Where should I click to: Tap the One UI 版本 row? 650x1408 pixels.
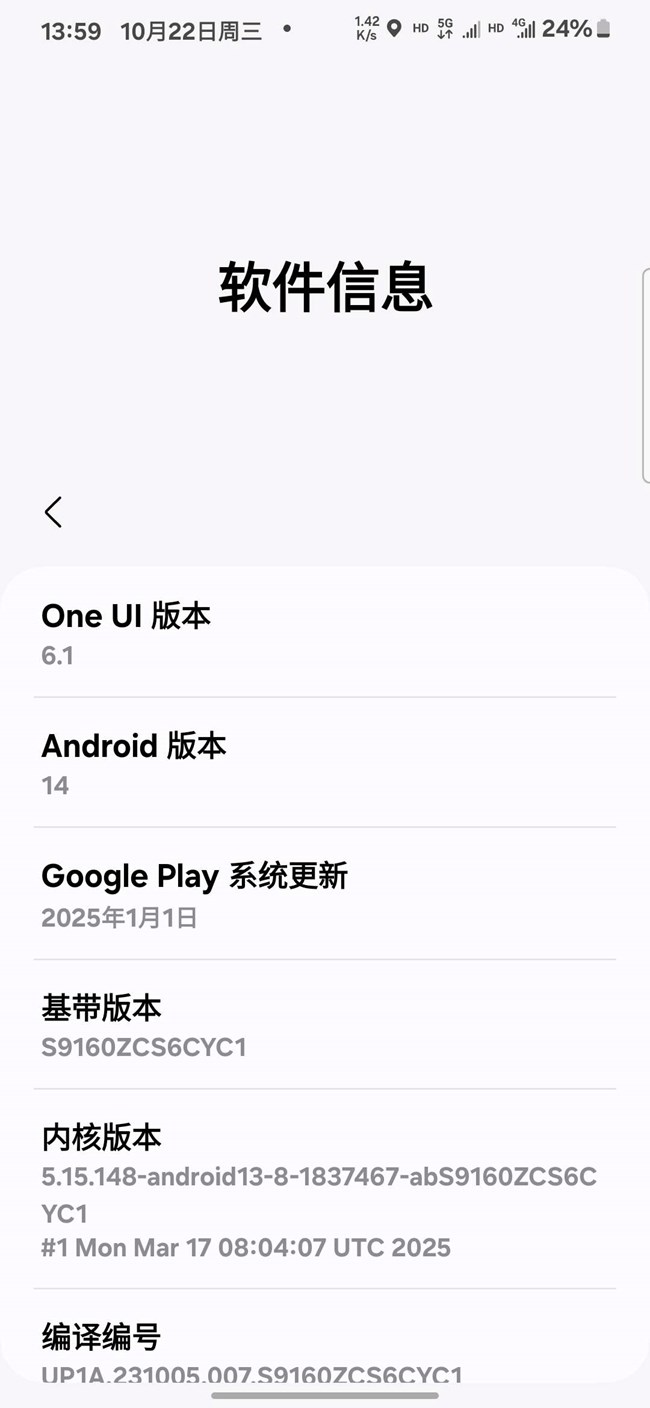pos(325,633)
